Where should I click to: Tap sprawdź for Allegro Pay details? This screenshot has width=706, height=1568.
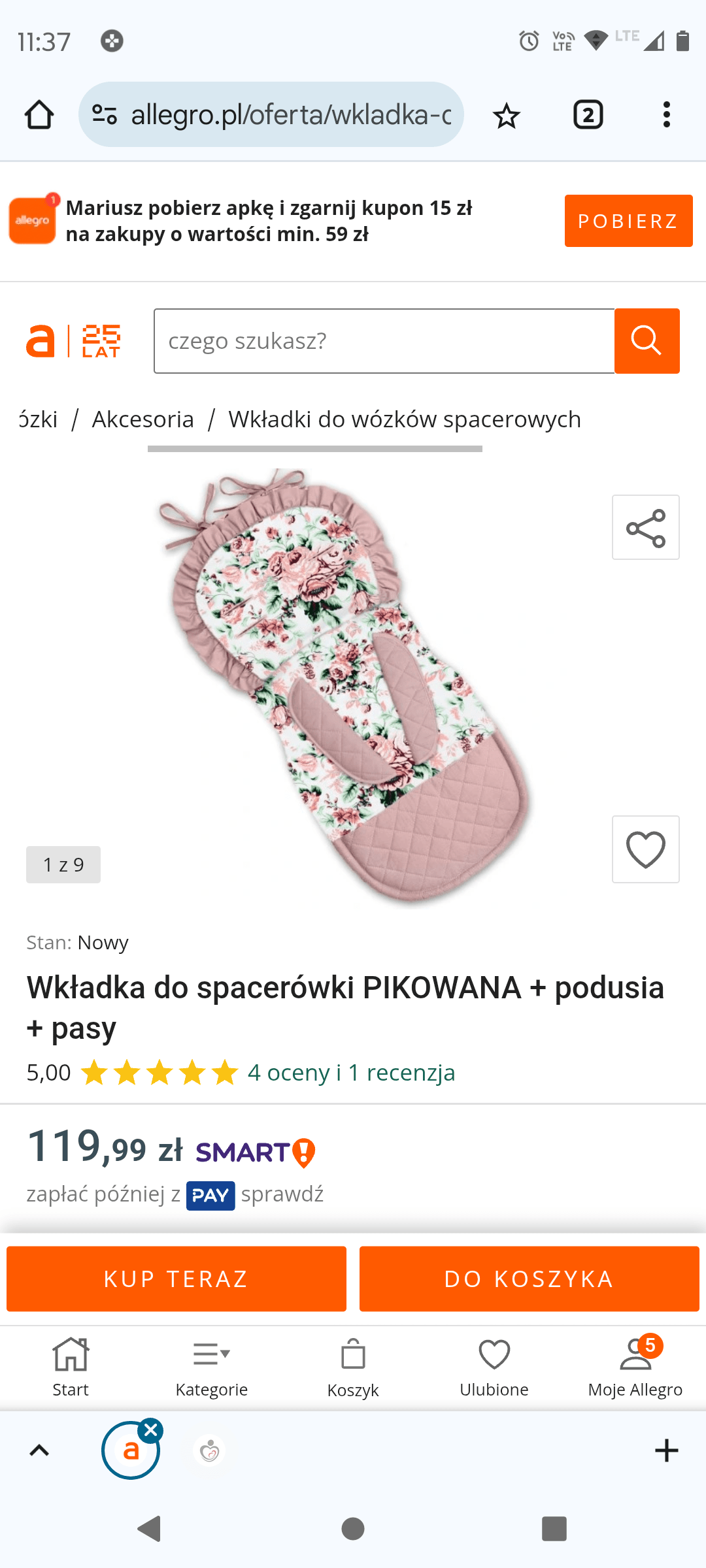point(282,1194)
